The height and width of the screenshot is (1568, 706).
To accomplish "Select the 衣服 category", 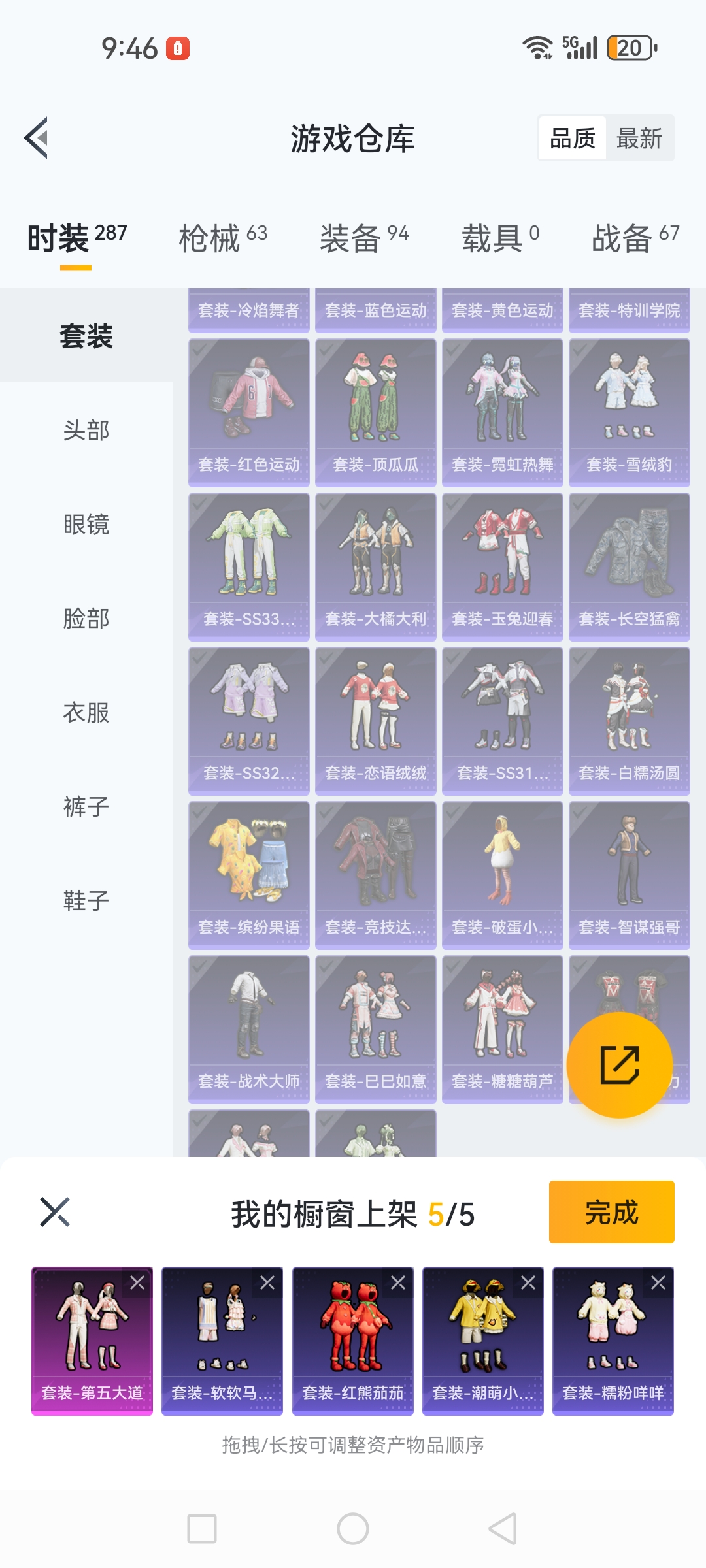I will [x=86, y=712].
